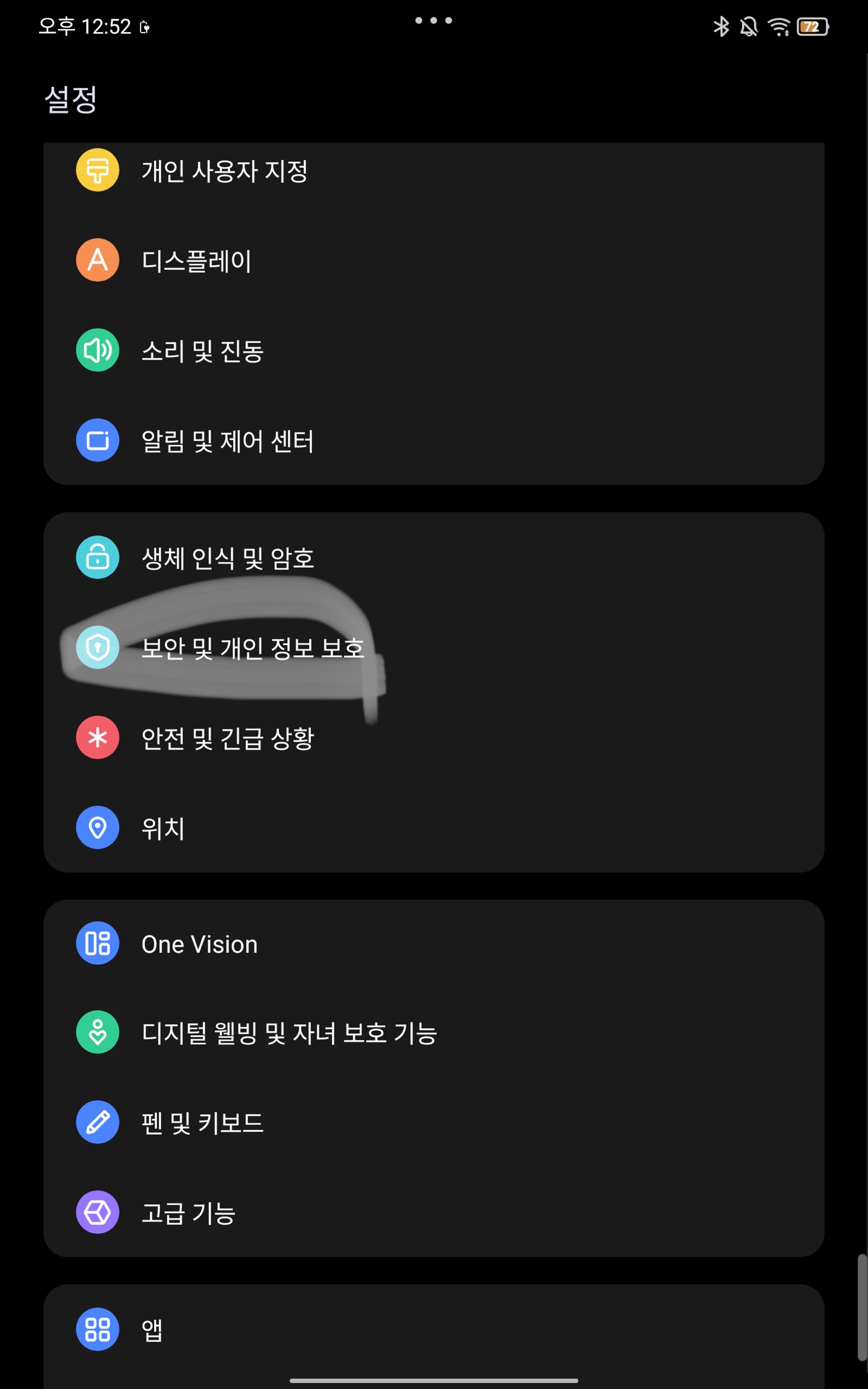Viewport: 868px width, 1389px height.
Task: Open 고급 기능
Action: point(188,1213)
